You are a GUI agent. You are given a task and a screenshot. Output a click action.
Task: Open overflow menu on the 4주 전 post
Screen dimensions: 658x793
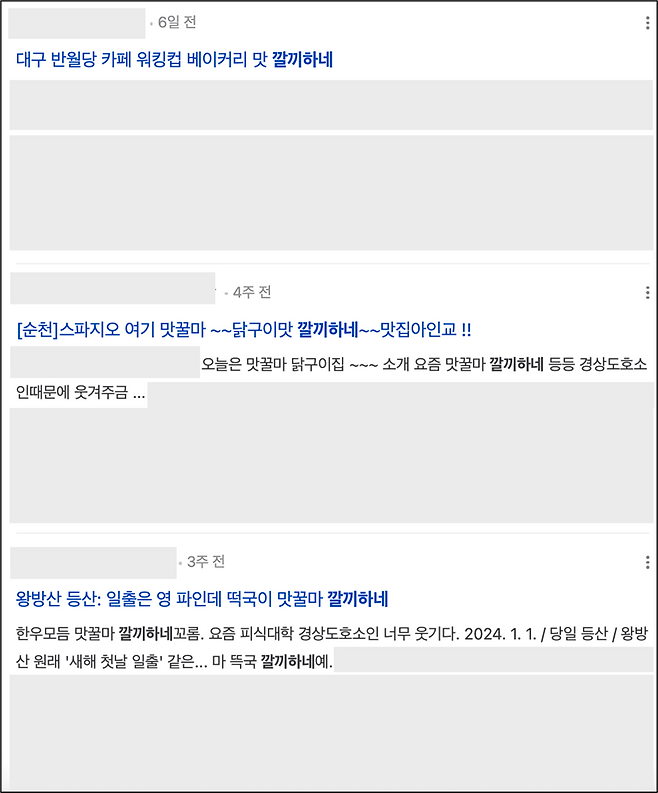648,292
